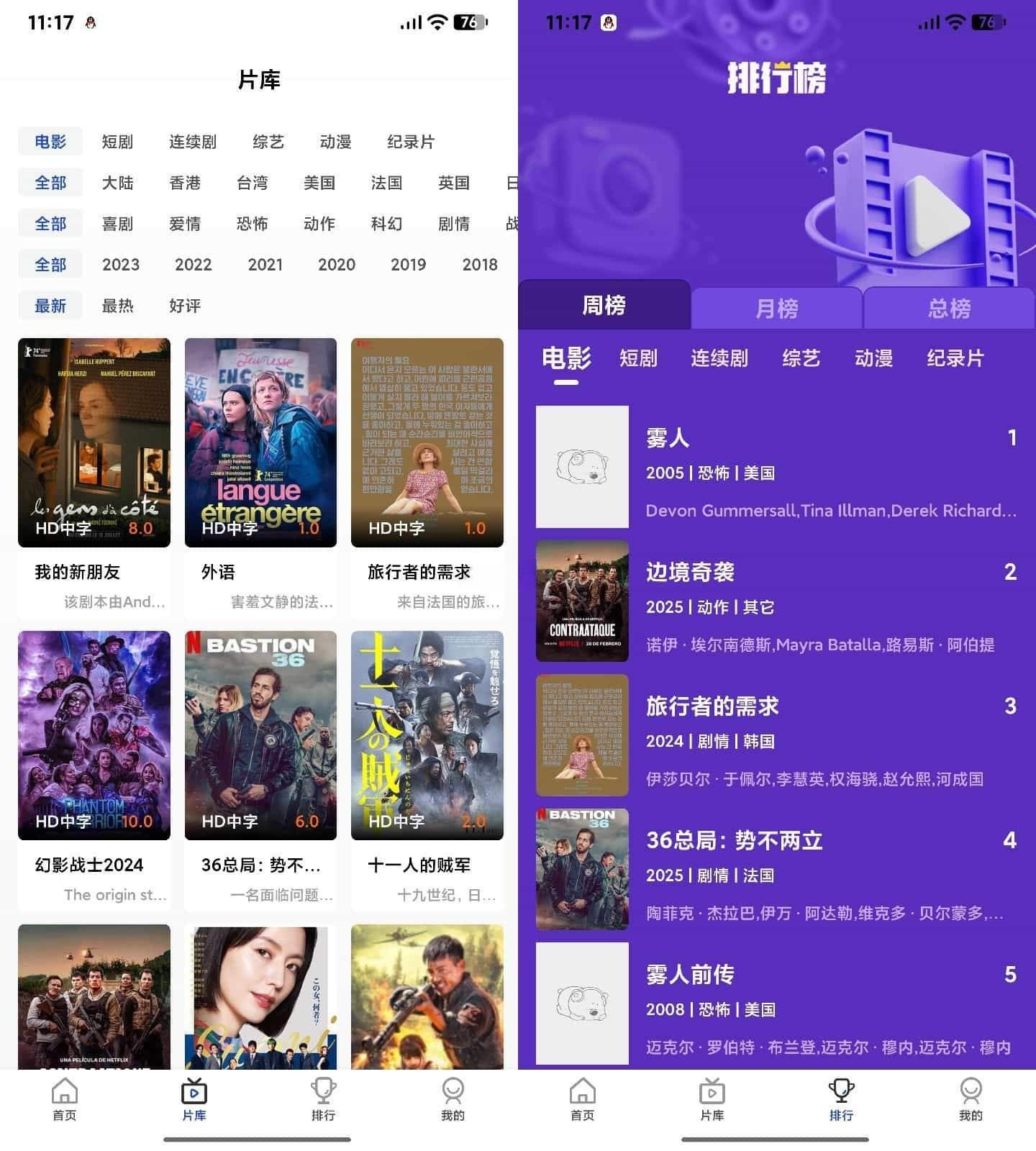Switch to the 月榜 monthly ranking tab
1036x1151 pixels.
click(x=777, y=307)
